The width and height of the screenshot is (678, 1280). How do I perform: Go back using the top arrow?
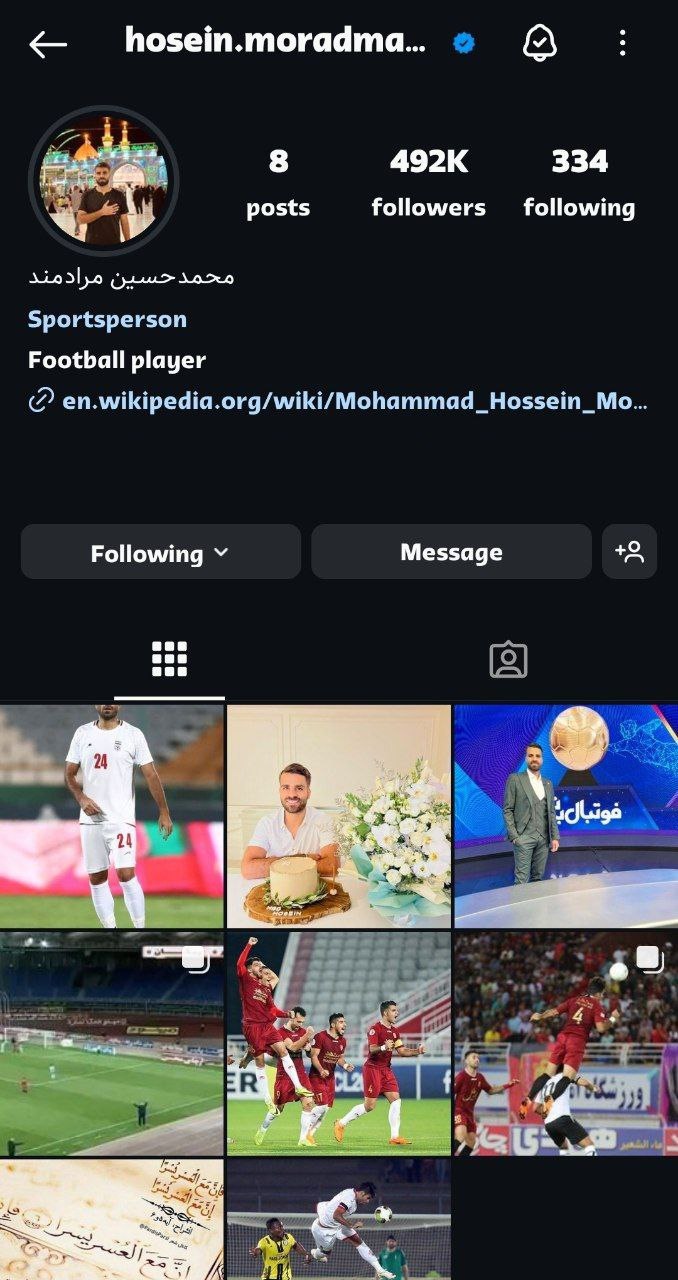click(47, 43)
